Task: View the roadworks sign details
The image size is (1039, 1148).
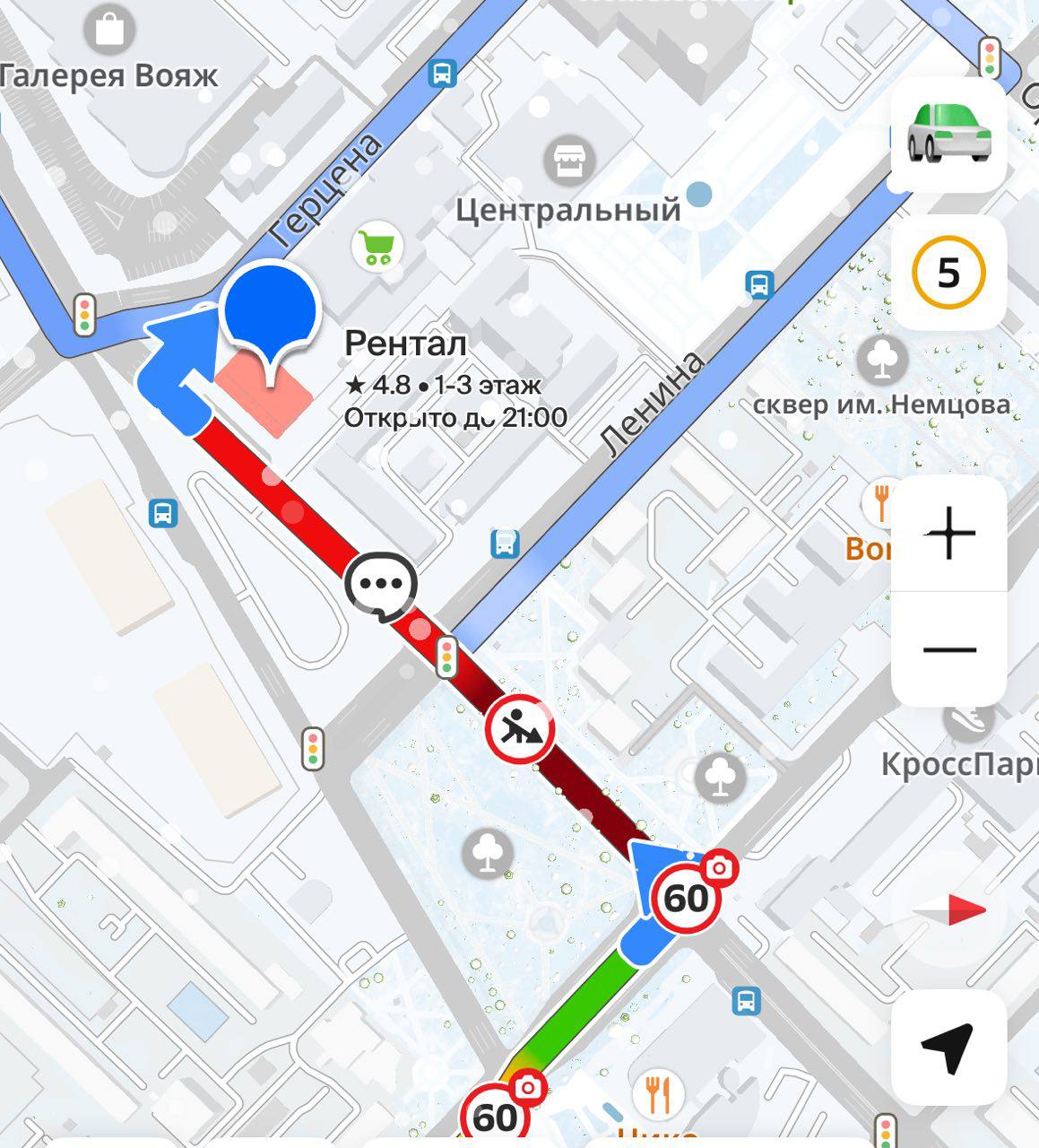Action: click(520, 728)
